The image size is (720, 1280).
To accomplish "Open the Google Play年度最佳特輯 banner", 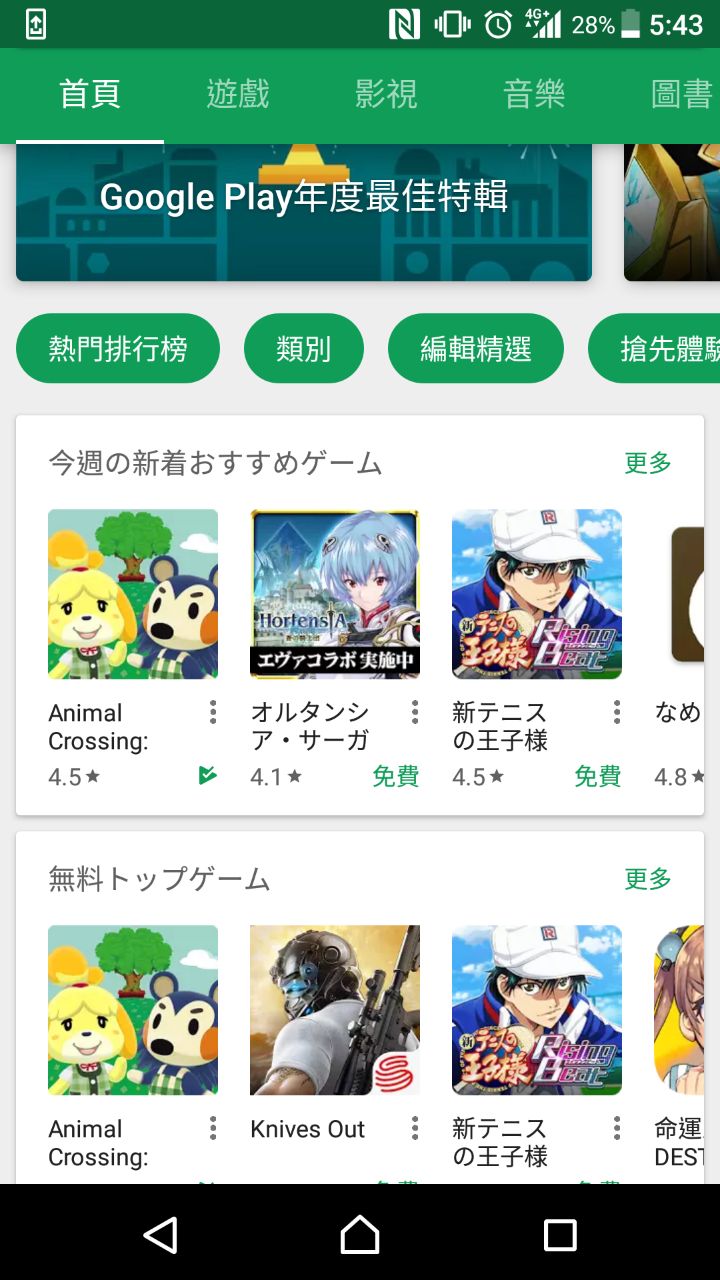I will (x=304, y=210).
